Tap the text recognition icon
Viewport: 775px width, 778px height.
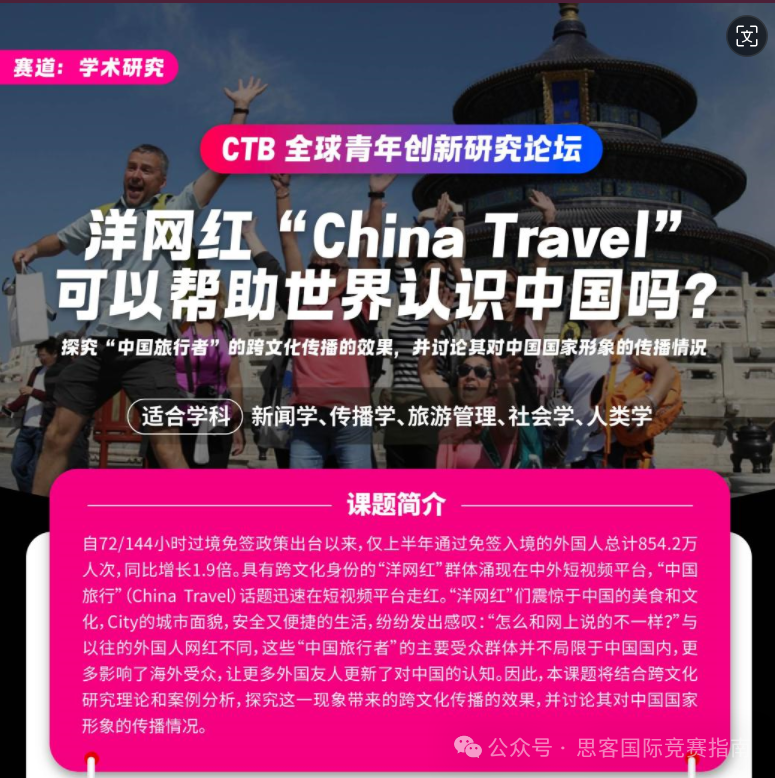(746, 37)
